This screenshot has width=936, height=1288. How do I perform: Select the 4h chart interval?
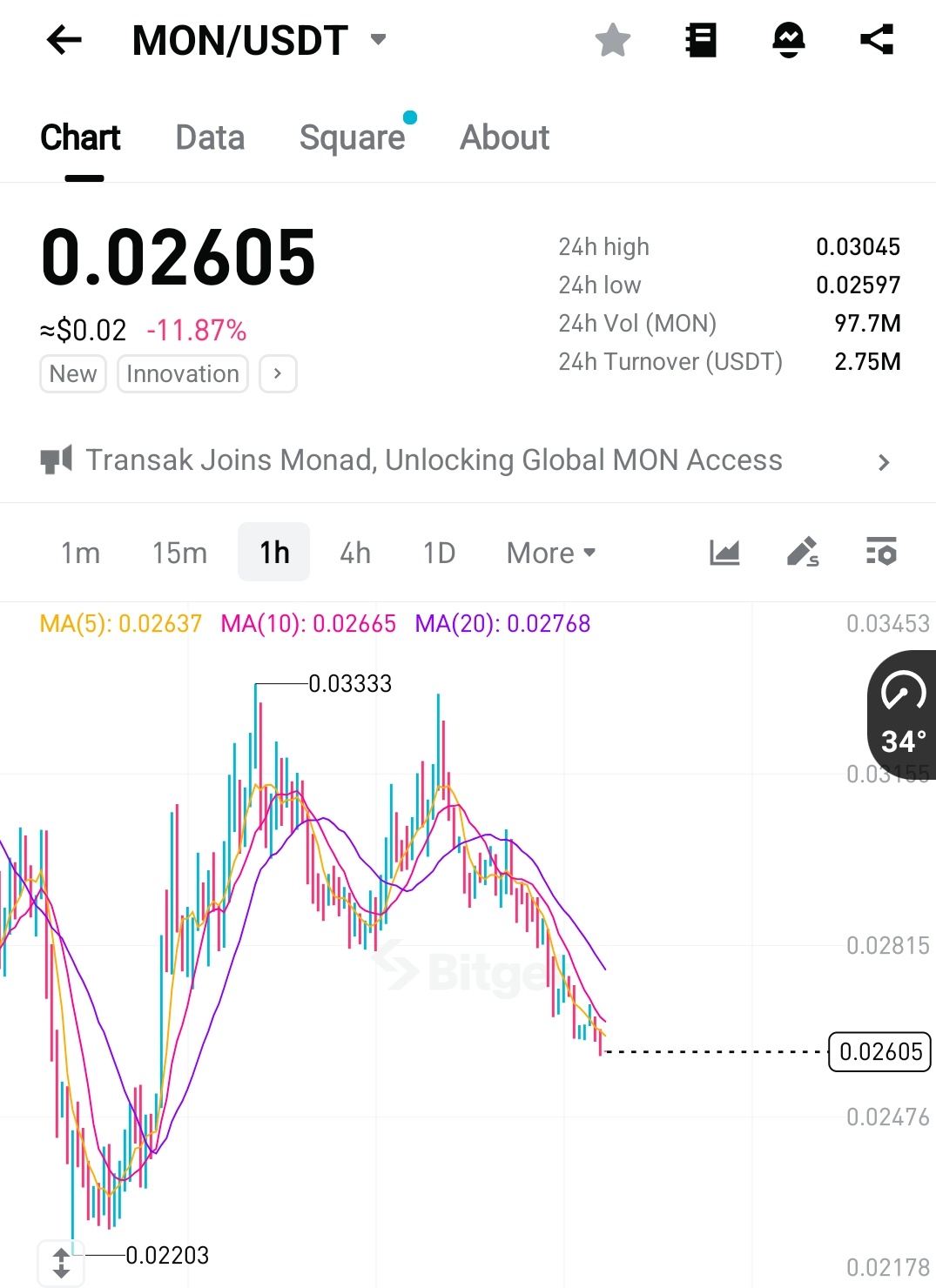(x=355, y=553)
